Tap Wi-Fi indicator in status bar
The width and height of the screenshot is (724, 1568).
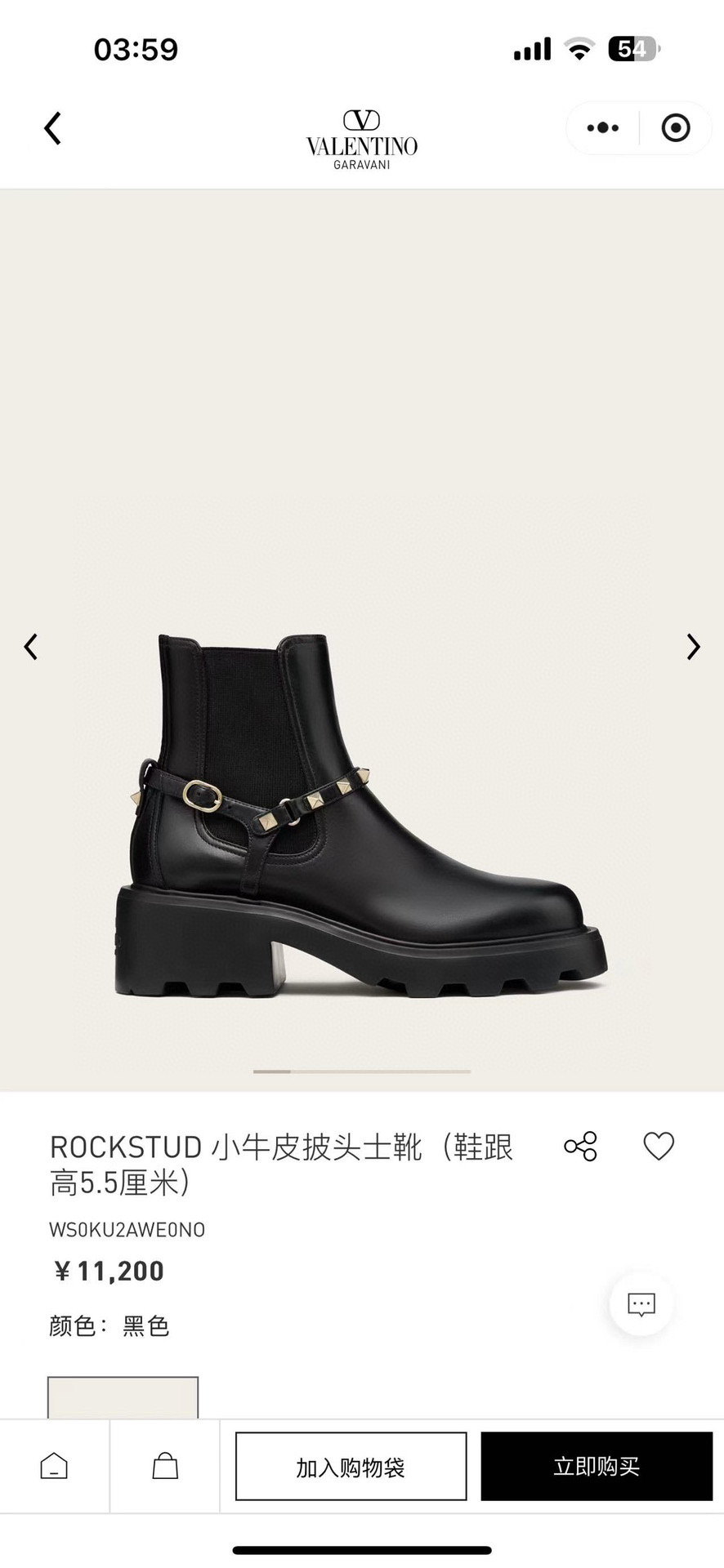[577, 49]
